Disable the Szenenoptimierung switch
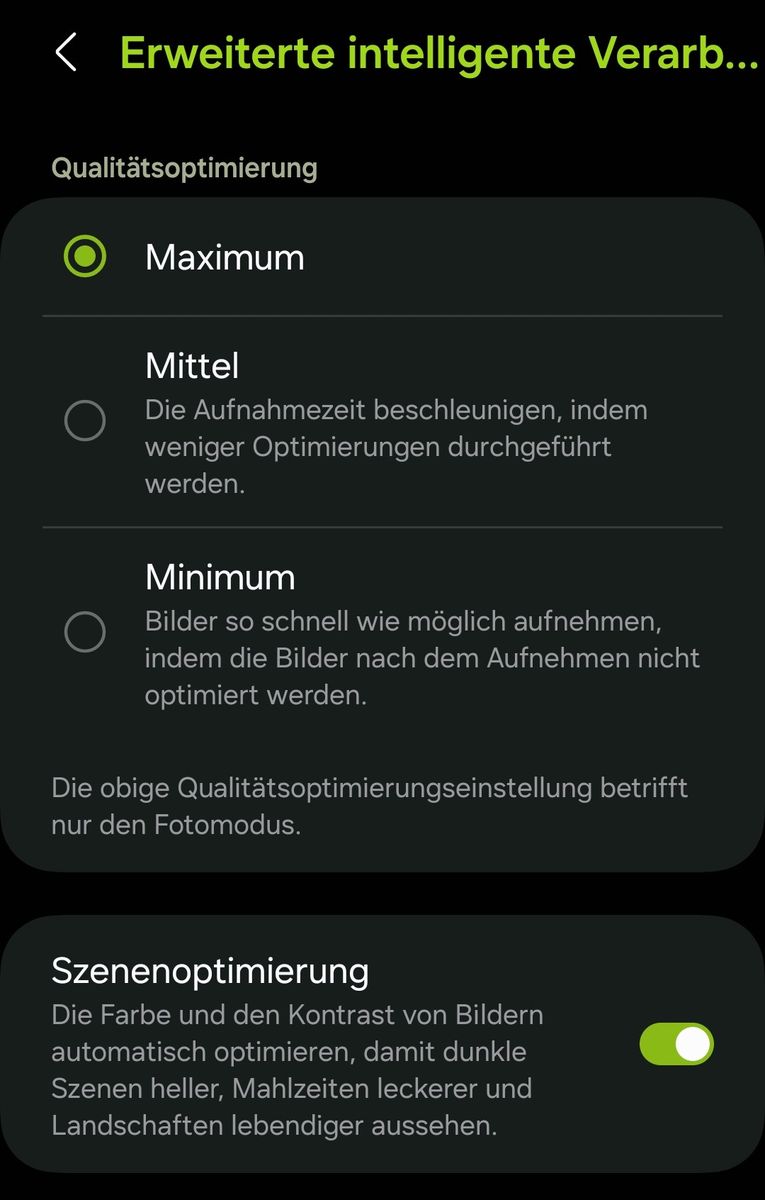Image resolution: width=765 pixels, height=1200 pixels. 676,1044
